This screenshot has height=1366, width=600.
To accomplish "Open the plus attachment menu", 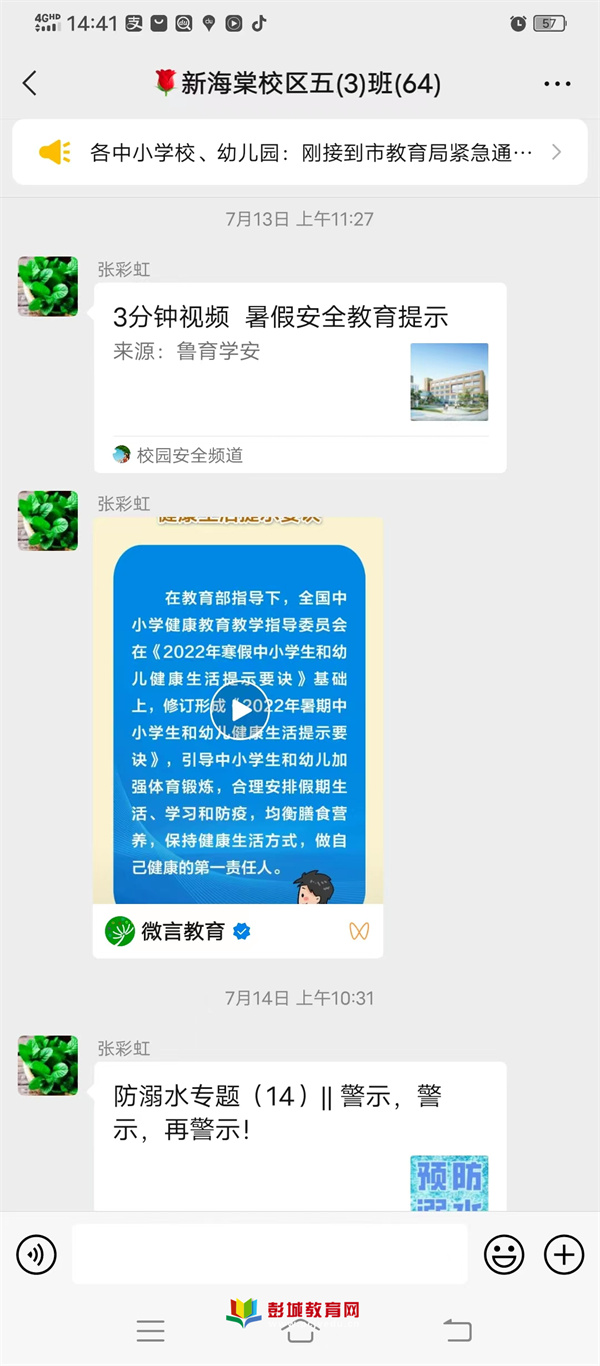I will point(563,1254).
